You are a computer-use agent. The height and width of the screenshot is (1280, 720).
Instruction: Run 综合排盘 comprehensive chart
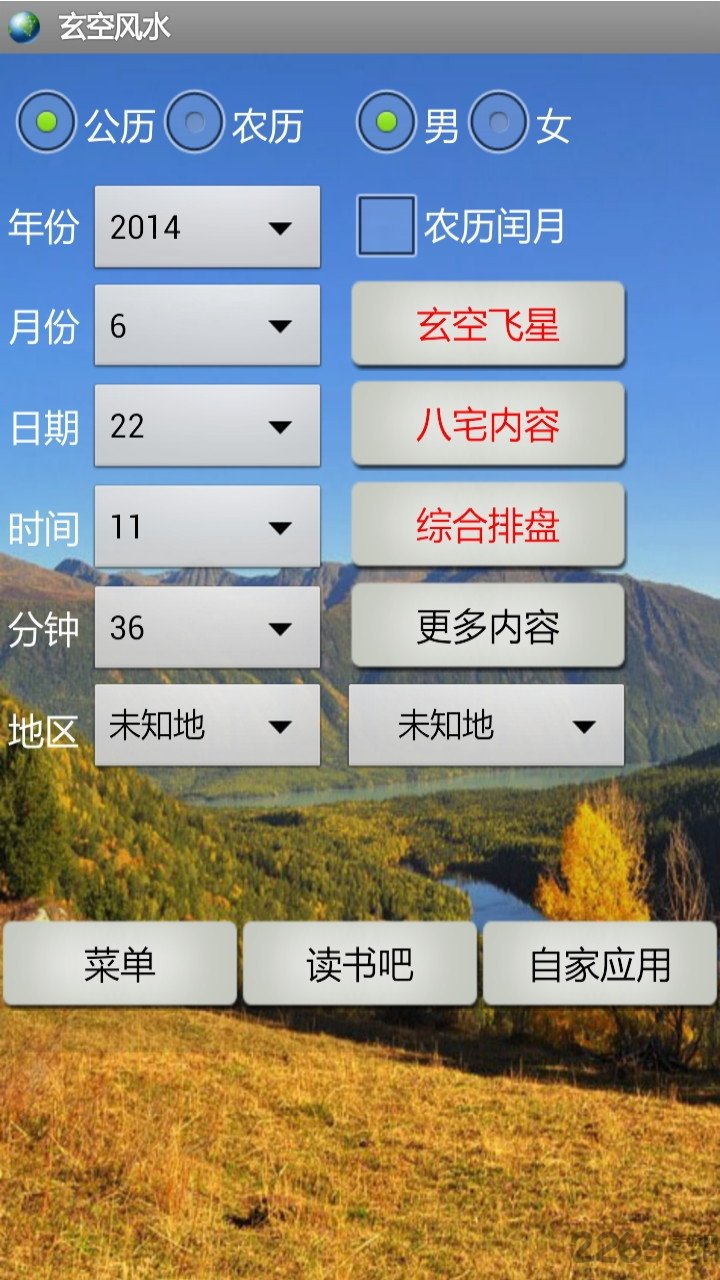coord(487,525)
